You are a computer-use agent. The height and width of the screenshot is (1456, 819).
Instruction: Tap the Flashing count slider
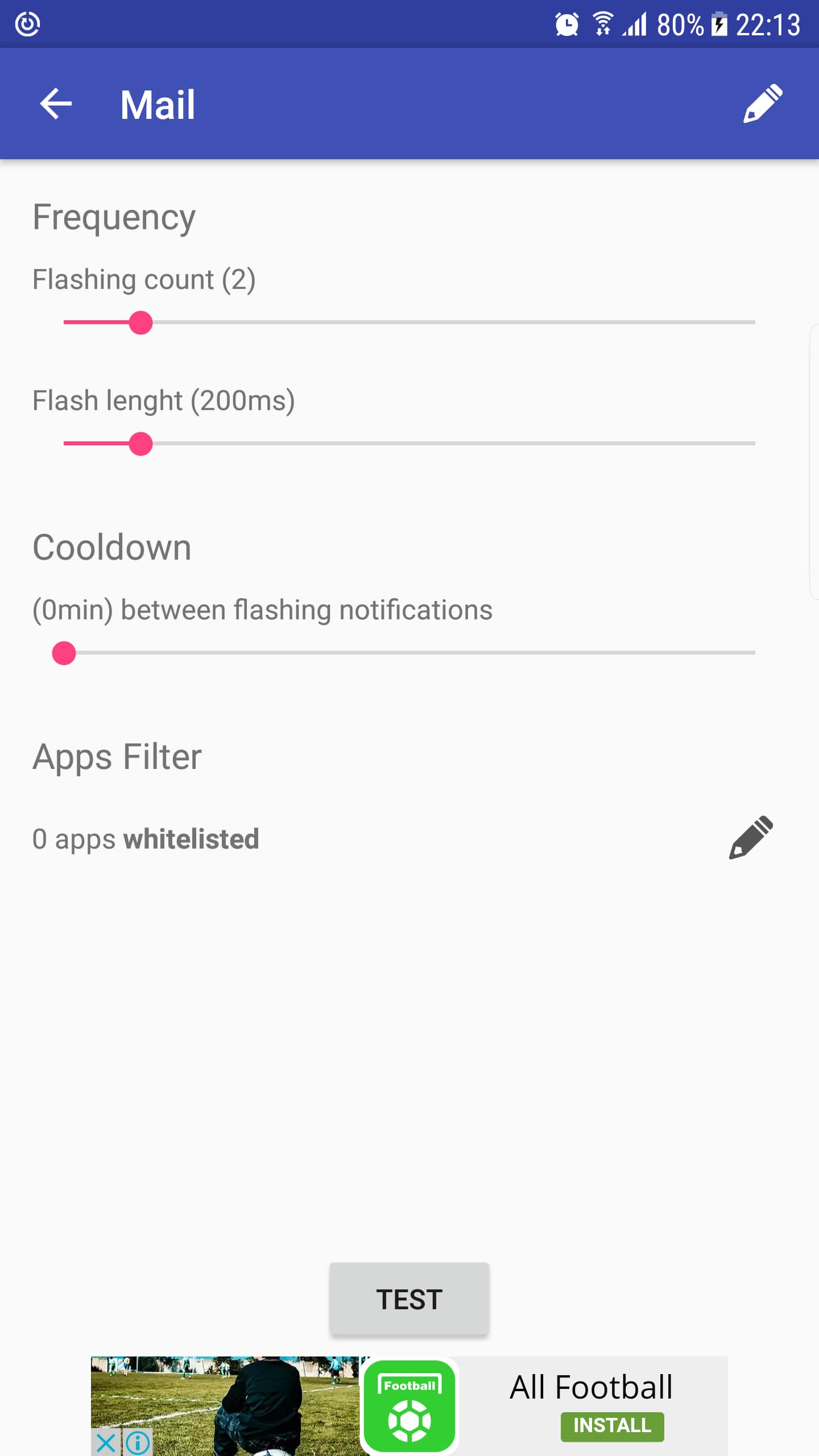(409, 322)
